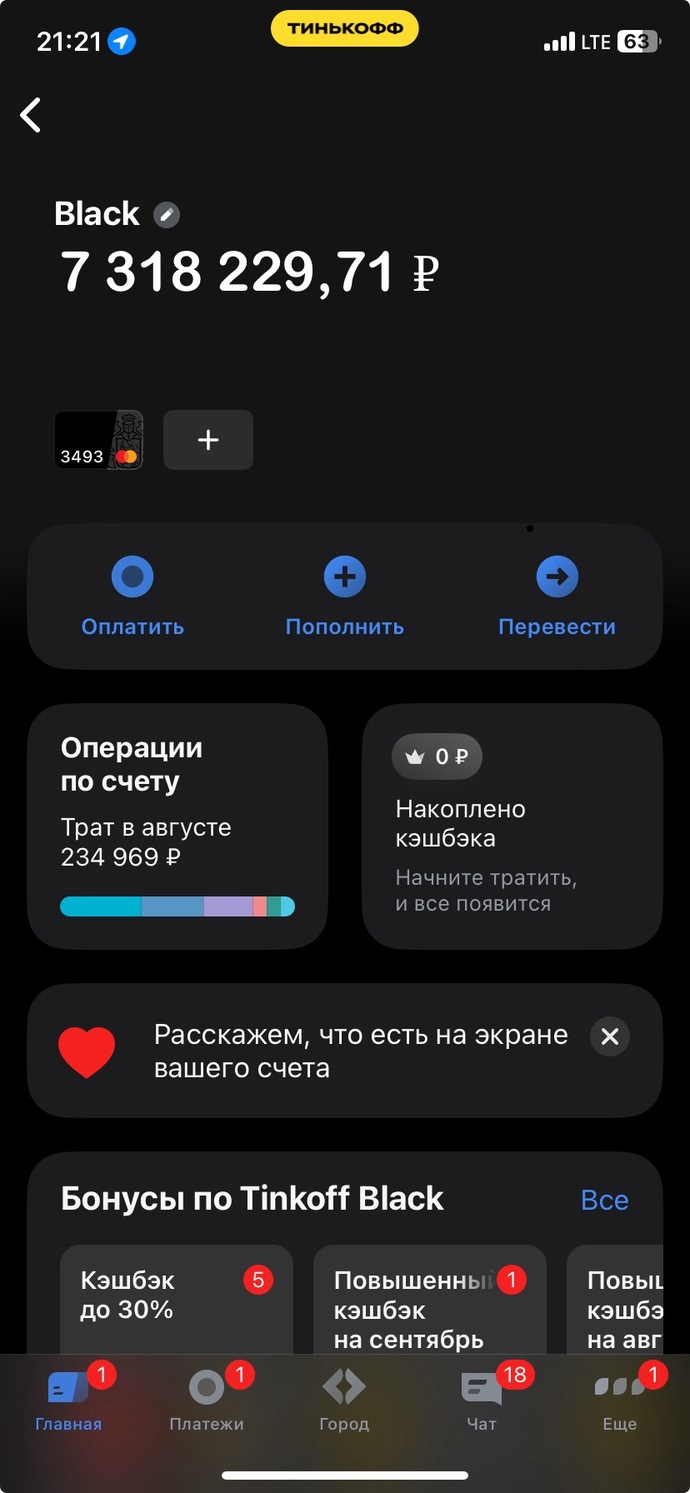This screenshot has height=1493, width=690.
Task: Go back using the top-left arrow
Action: [x=31, y=115]
